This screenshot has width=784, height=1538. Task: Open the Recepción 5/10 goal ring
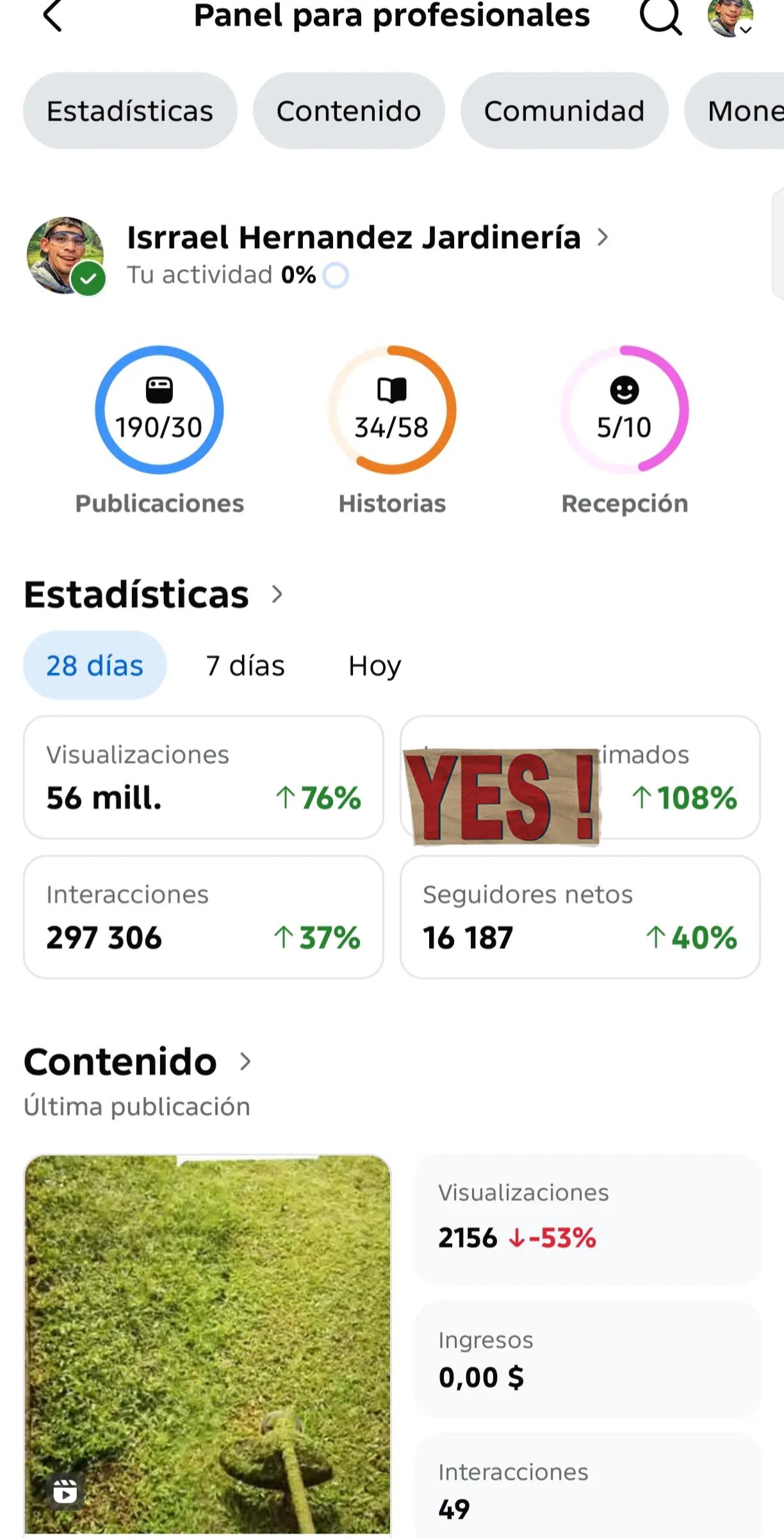(x=625, y=410)
